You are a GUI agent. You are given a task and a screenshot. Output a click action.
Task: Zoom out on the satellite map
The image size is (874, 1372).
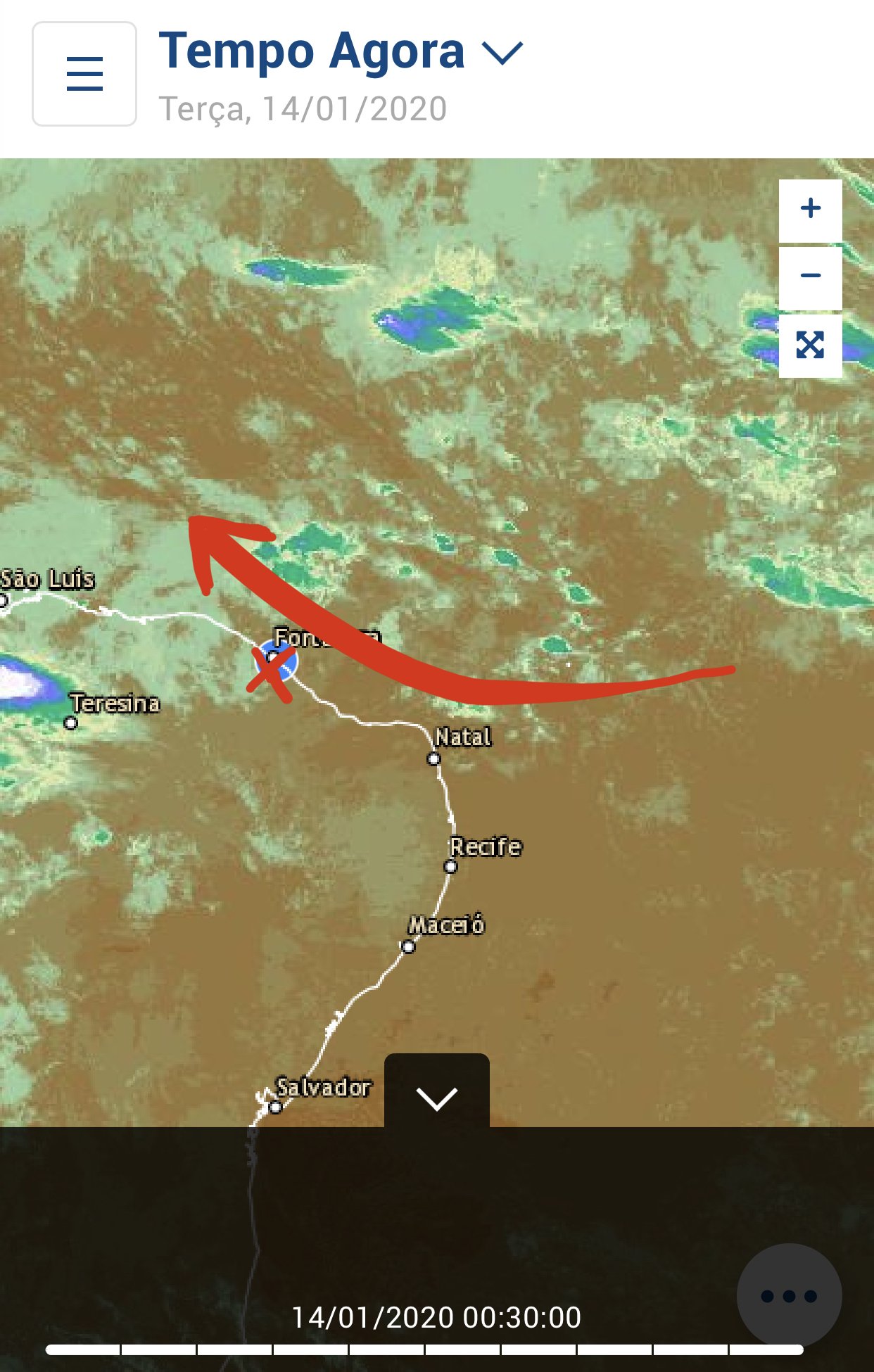[810, 277]
